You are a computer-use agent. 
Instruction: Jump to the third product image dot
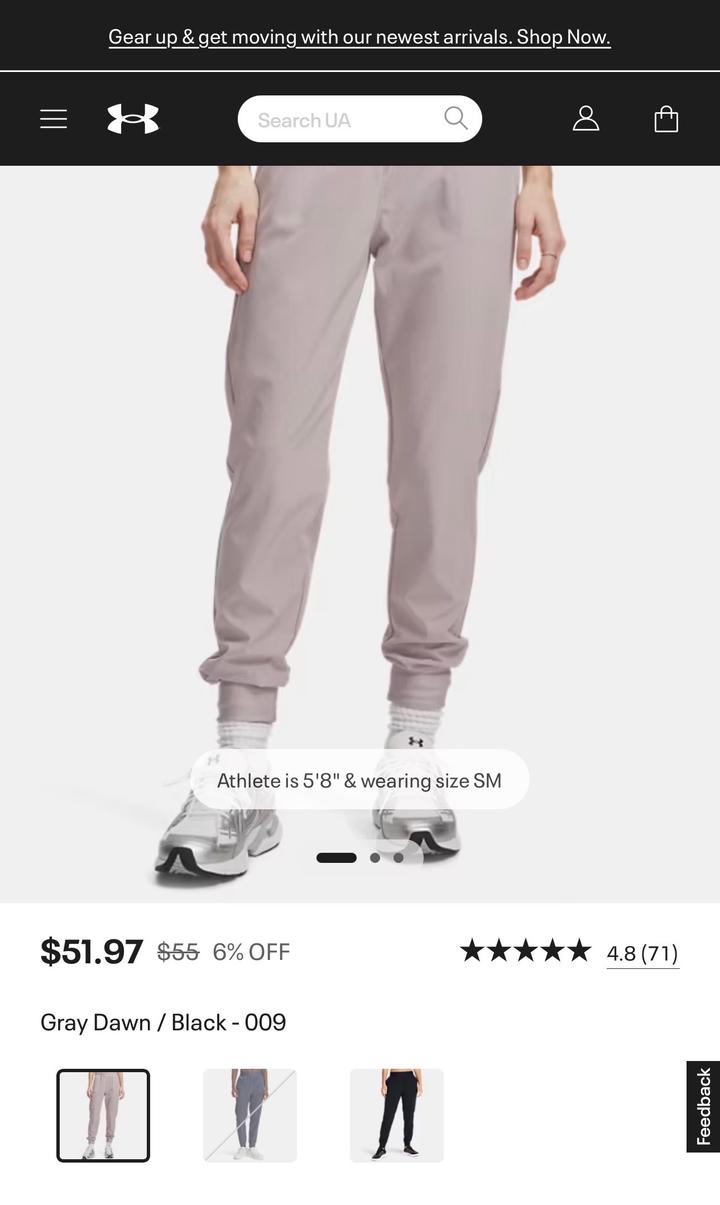[x=398, y=857]
